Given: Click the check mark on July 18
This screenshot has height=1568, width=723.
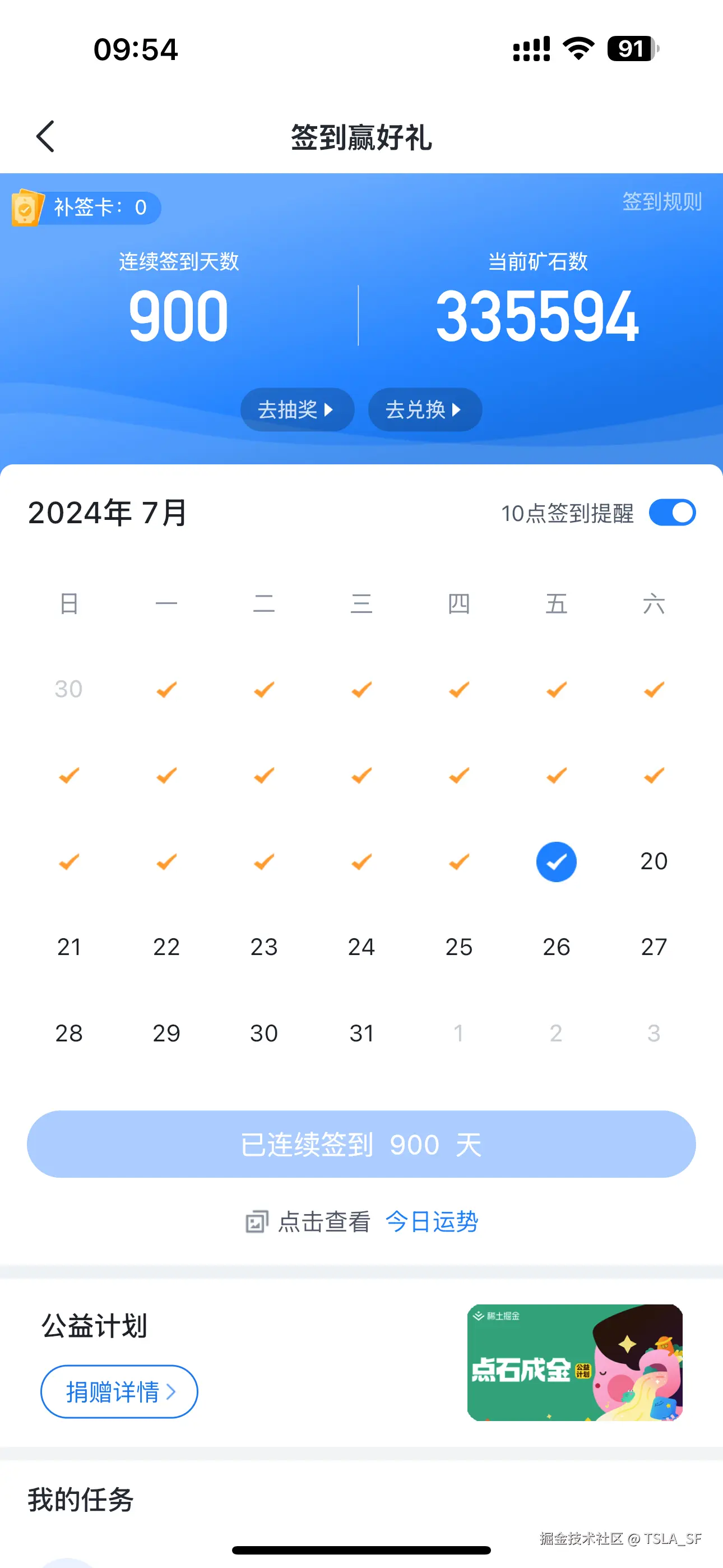Looking at the screenshot, I should click(x=458, y=861).
